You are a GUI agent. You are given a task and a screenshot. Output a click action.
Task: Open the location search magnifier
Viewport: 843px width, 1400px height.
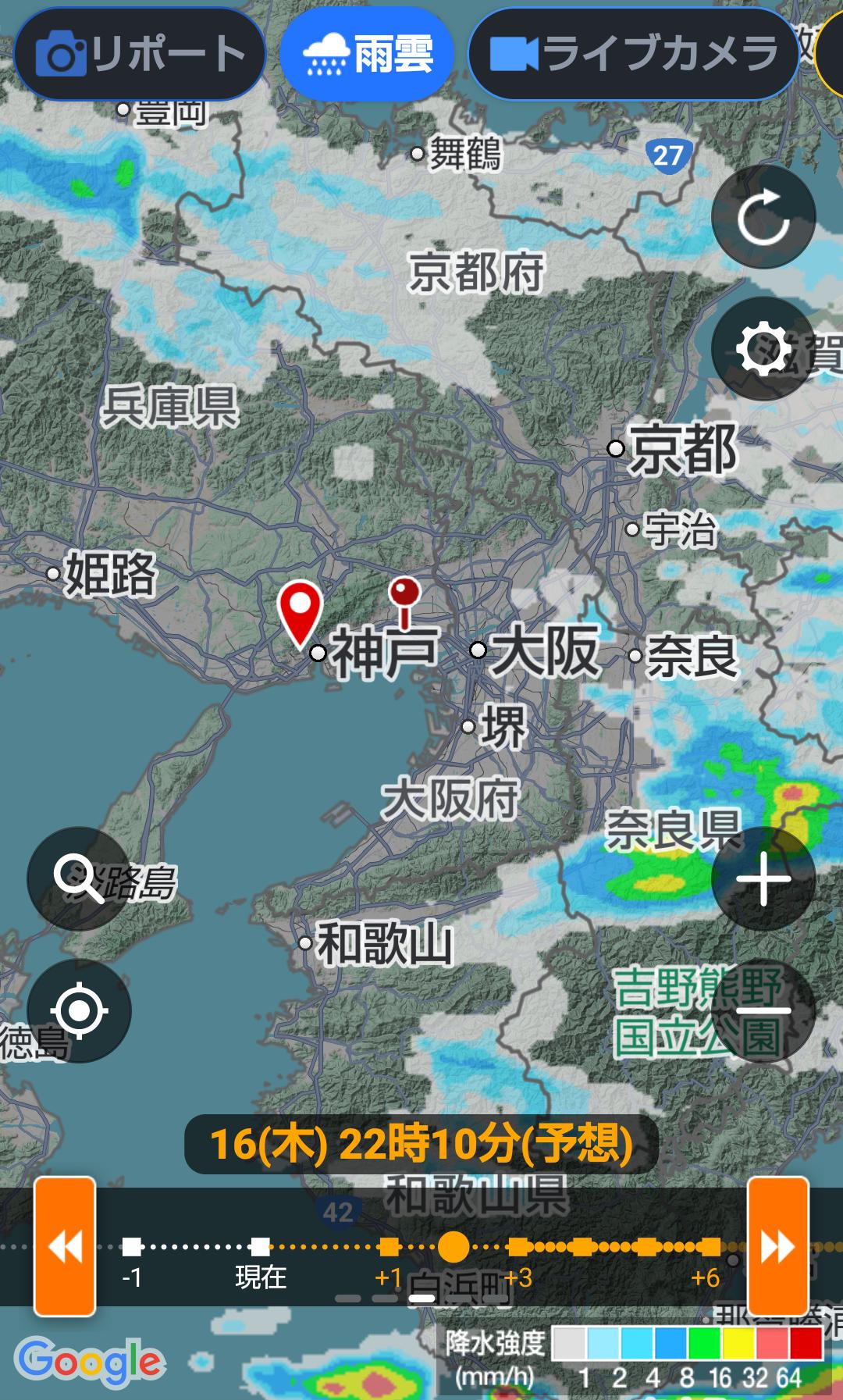79,878
